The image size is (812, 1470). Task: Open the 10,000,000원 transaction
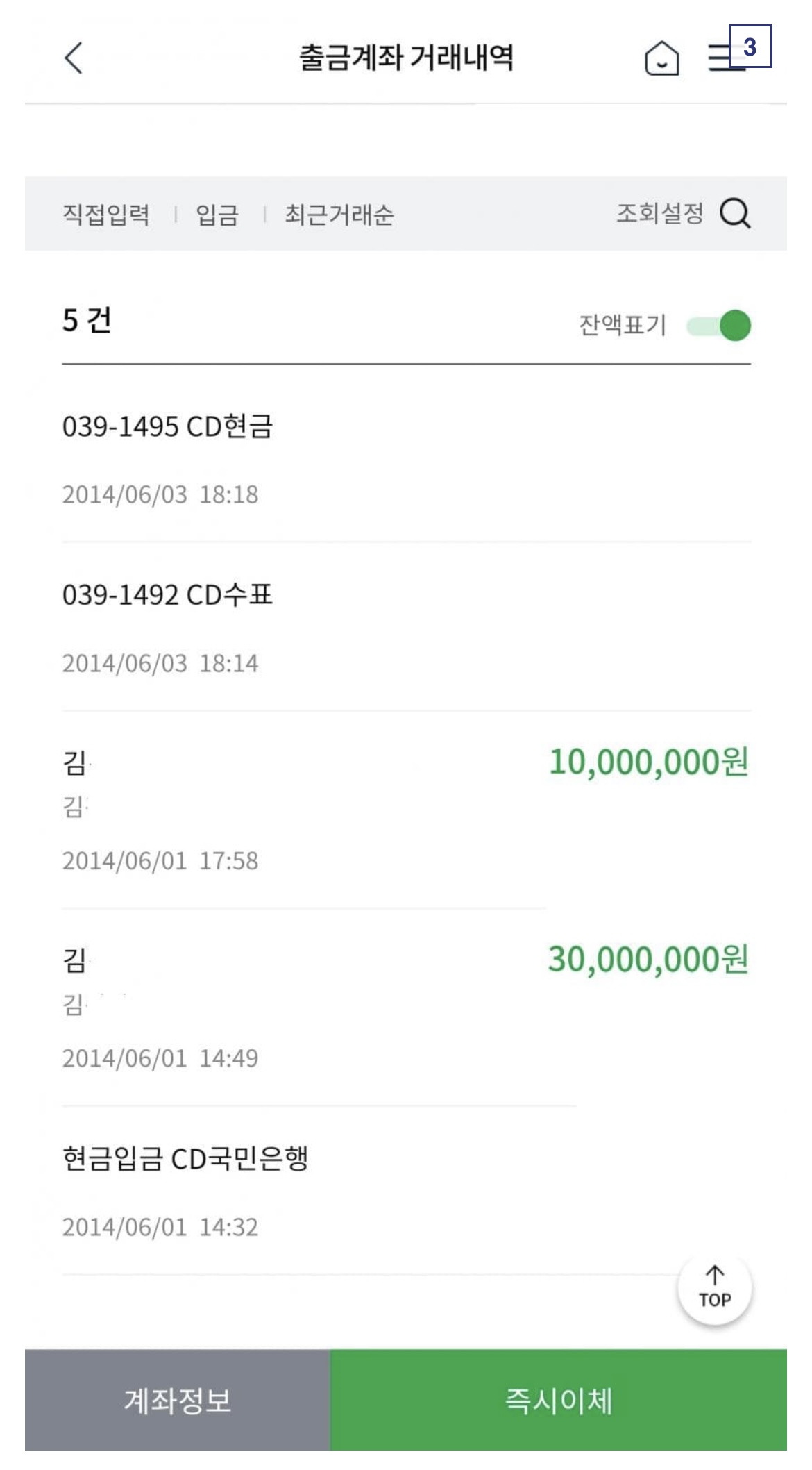point(406,810)
